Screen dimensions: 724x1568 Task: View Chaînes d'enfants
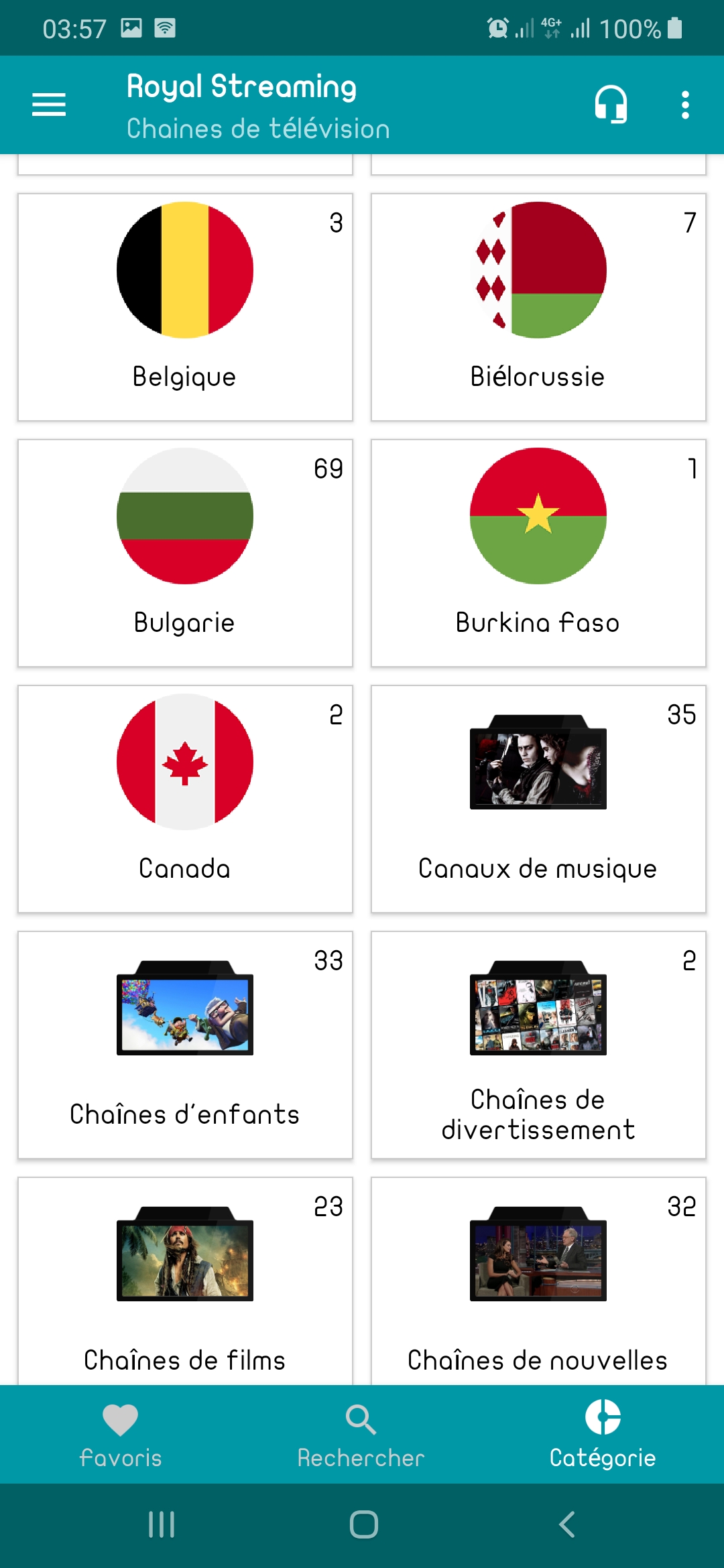[185, 1045]
